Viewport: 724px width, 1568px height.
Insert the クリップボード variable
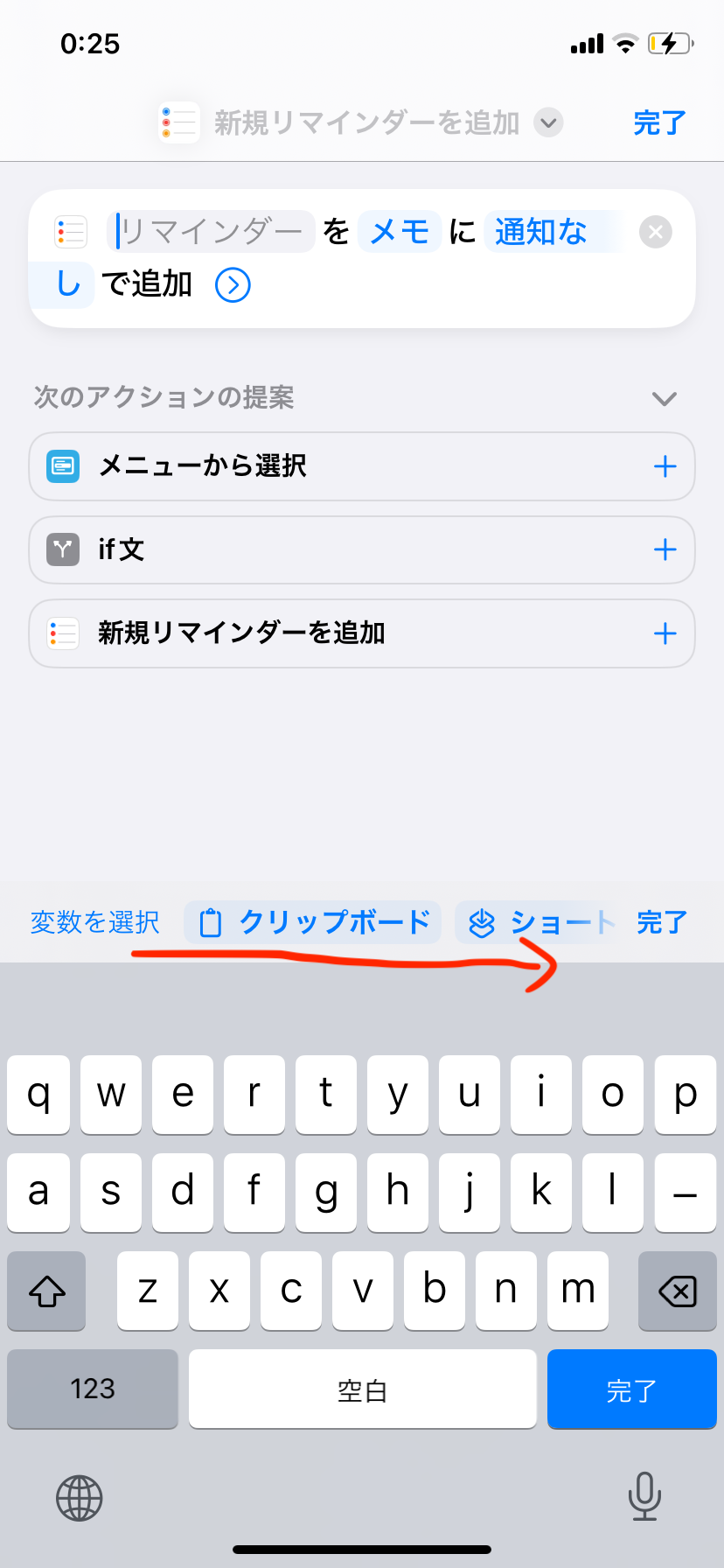tap(314, 922)
